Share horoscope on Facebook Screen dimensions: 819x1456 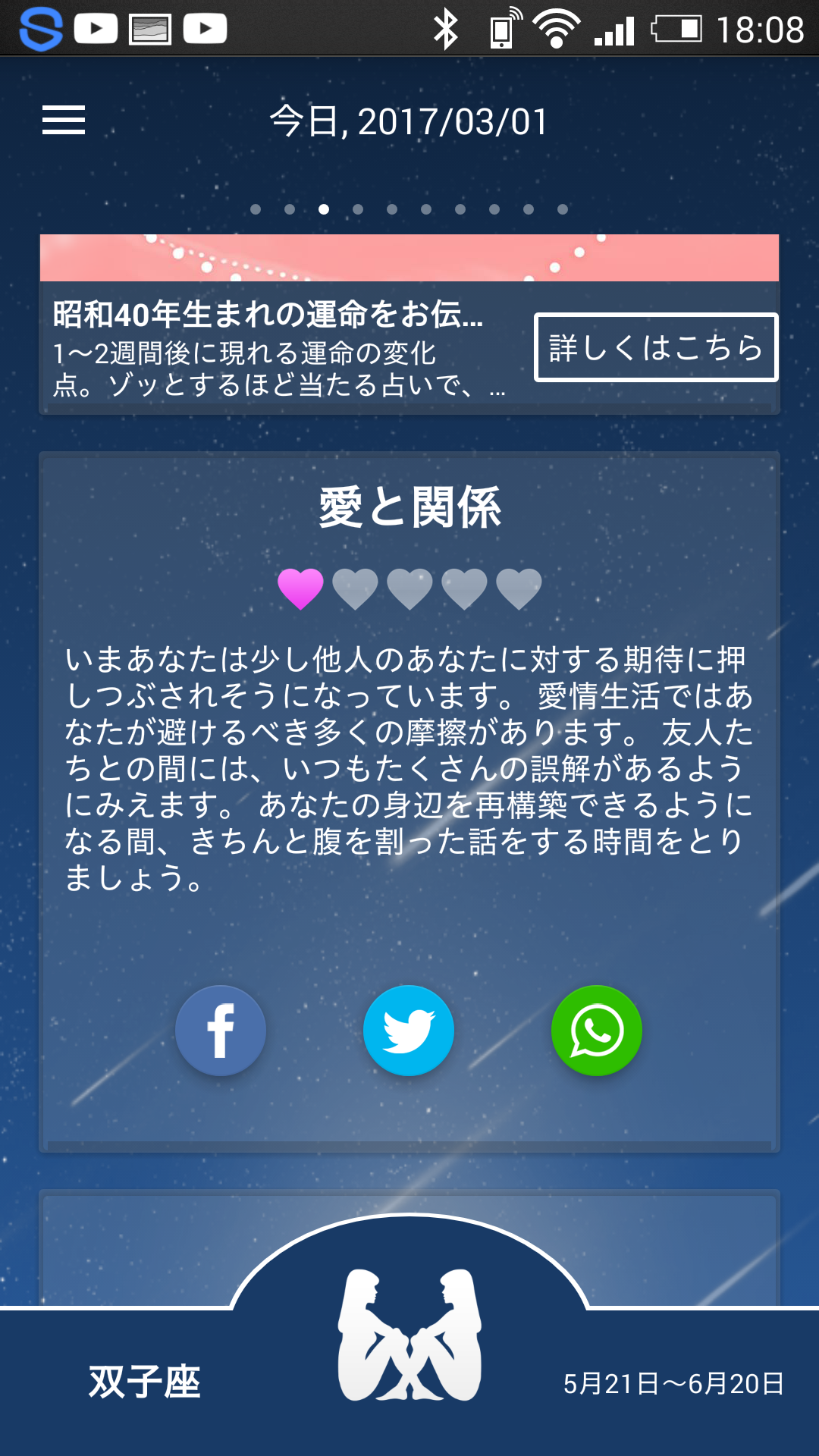221,1031
